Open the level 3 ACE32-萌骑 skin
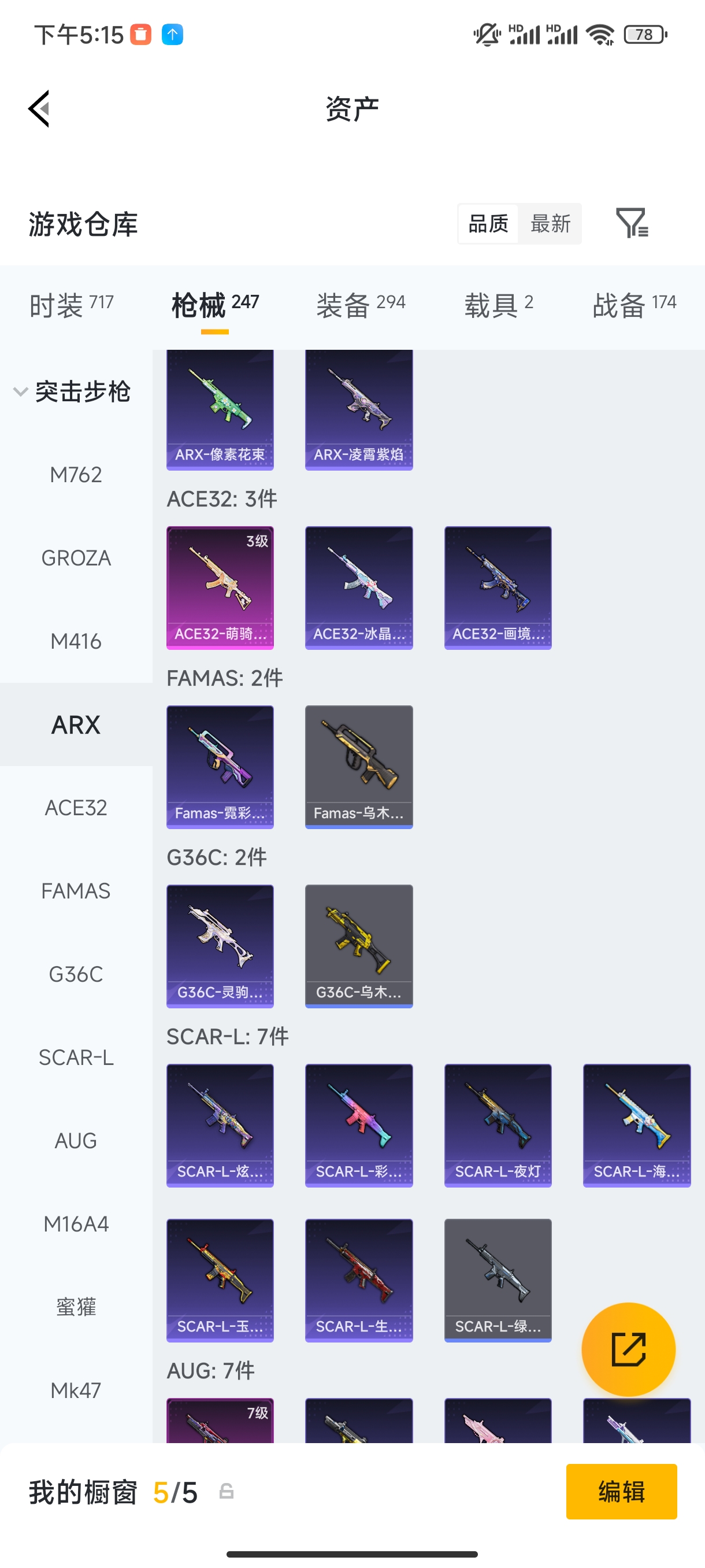The image size is (705, 1568). pos(220,587)
